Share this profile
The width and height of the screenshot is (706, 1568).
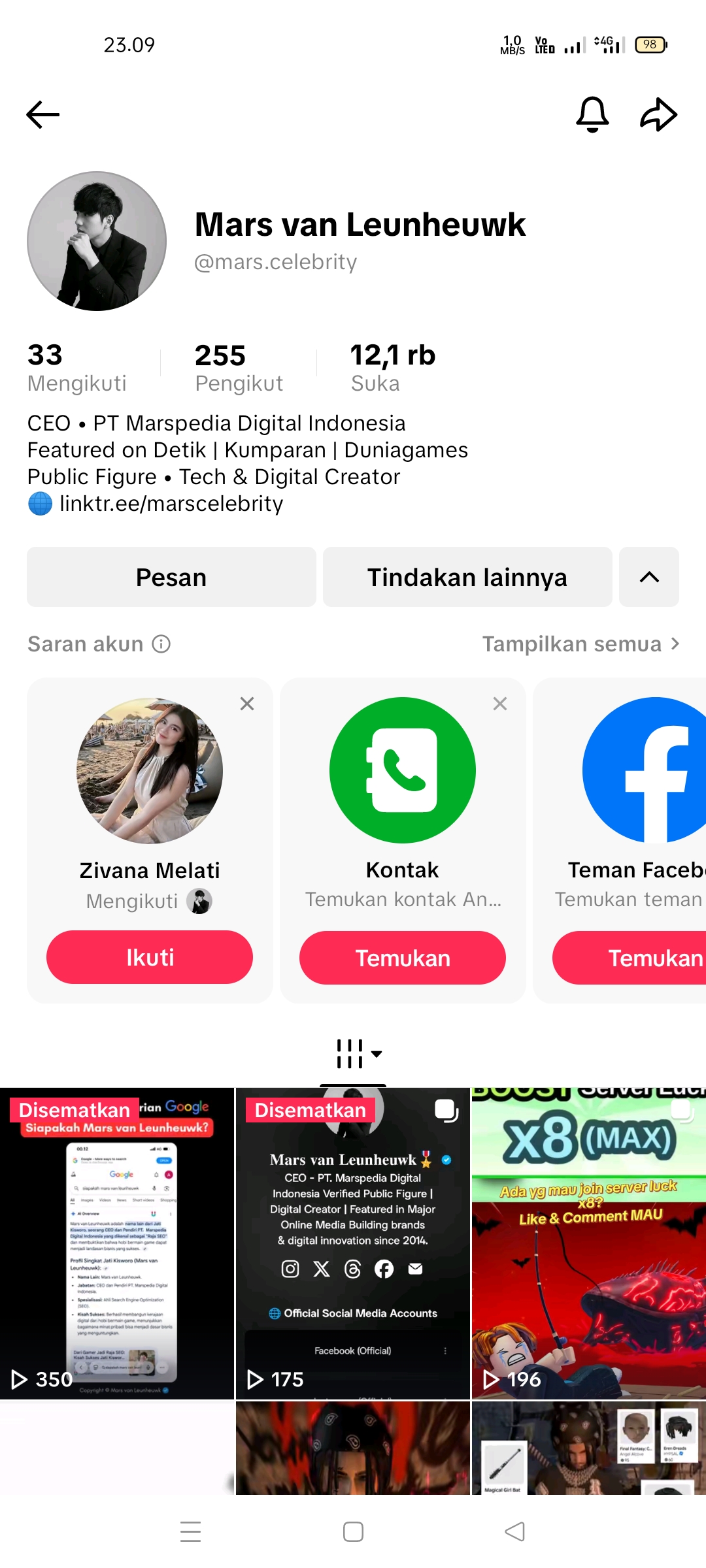click(x=658, y=115)
